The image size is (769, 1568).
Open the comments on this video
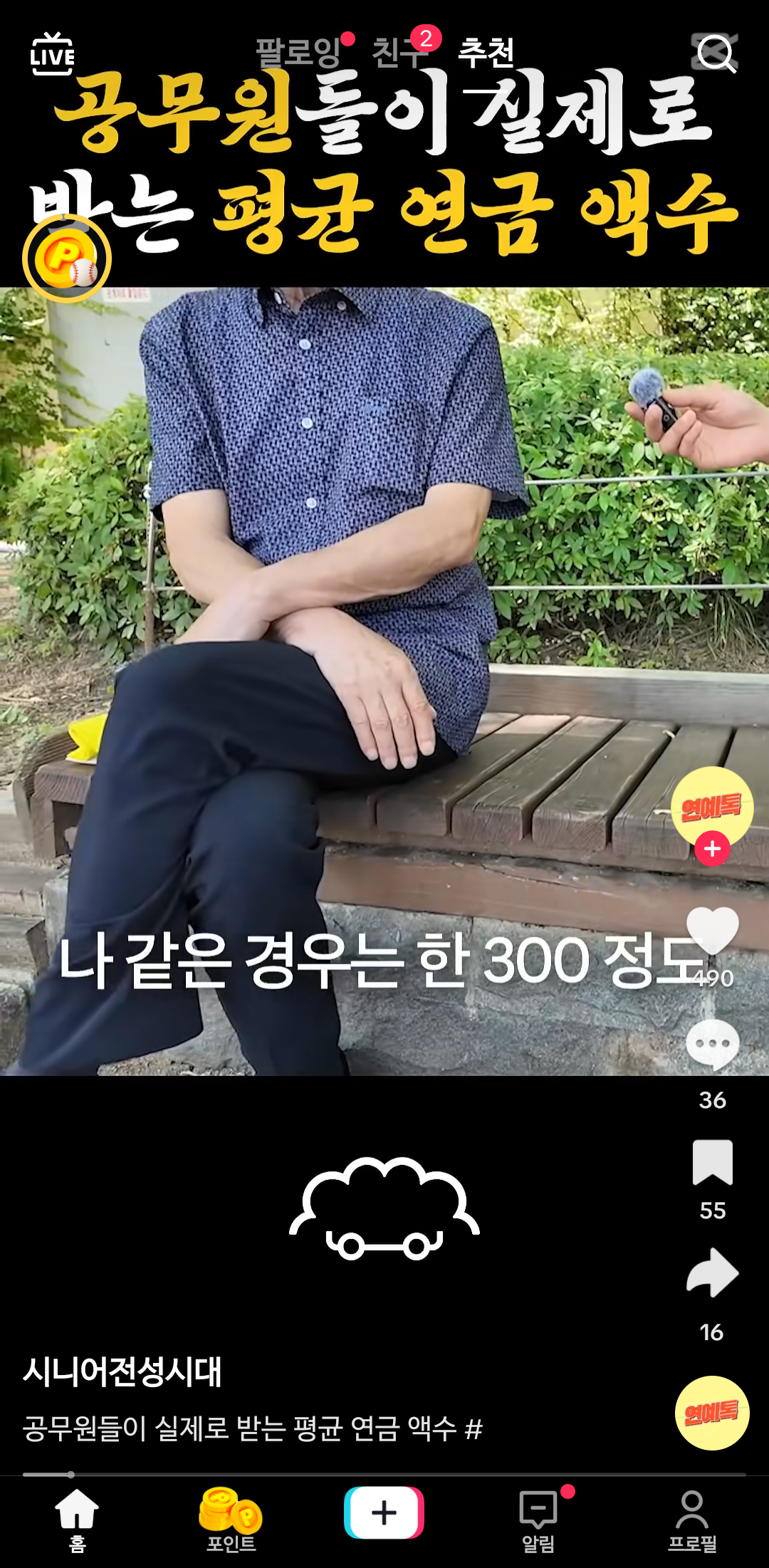713,1045
